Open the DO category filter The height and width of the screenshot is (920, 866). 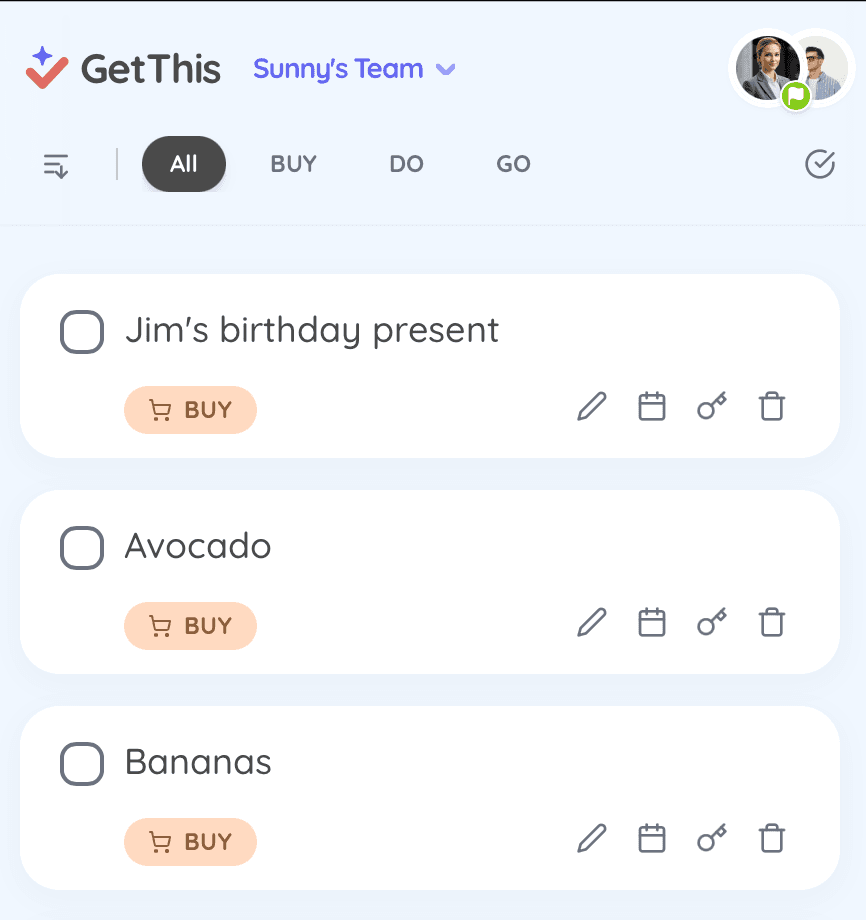406,164
